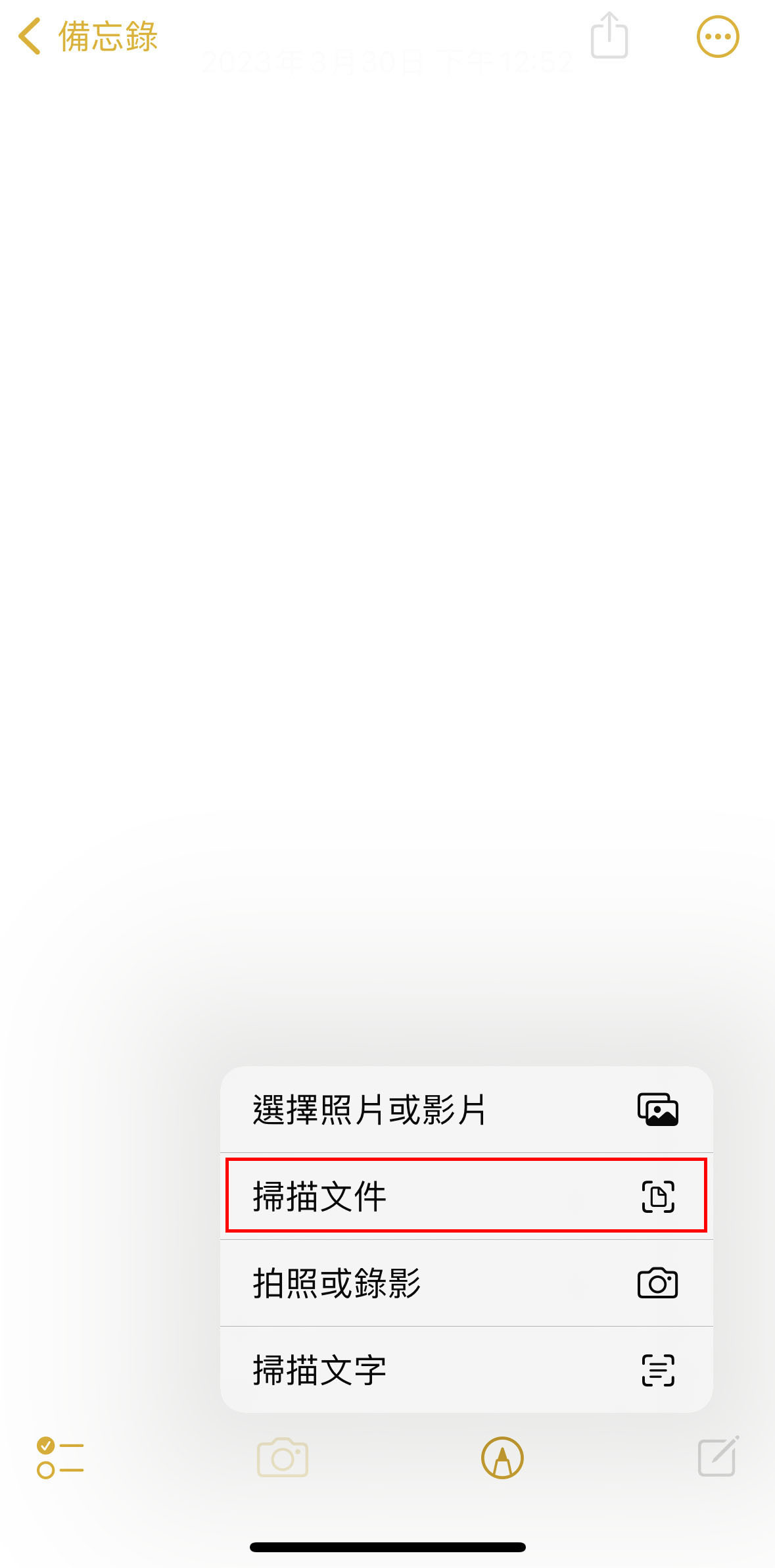Select 拍照或錄影 option

click(467, 1283)
